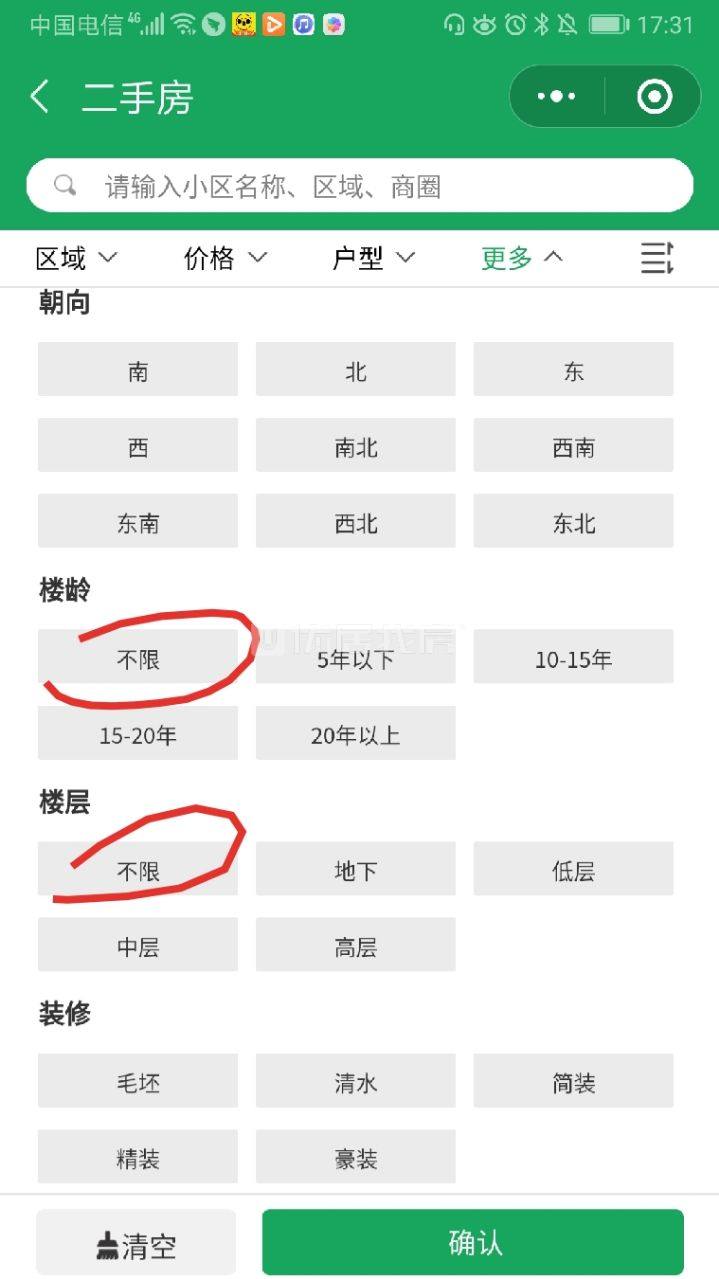719x1279 pixels.
Task: Choose 20年以上 building age
Action: click(356, 735)
